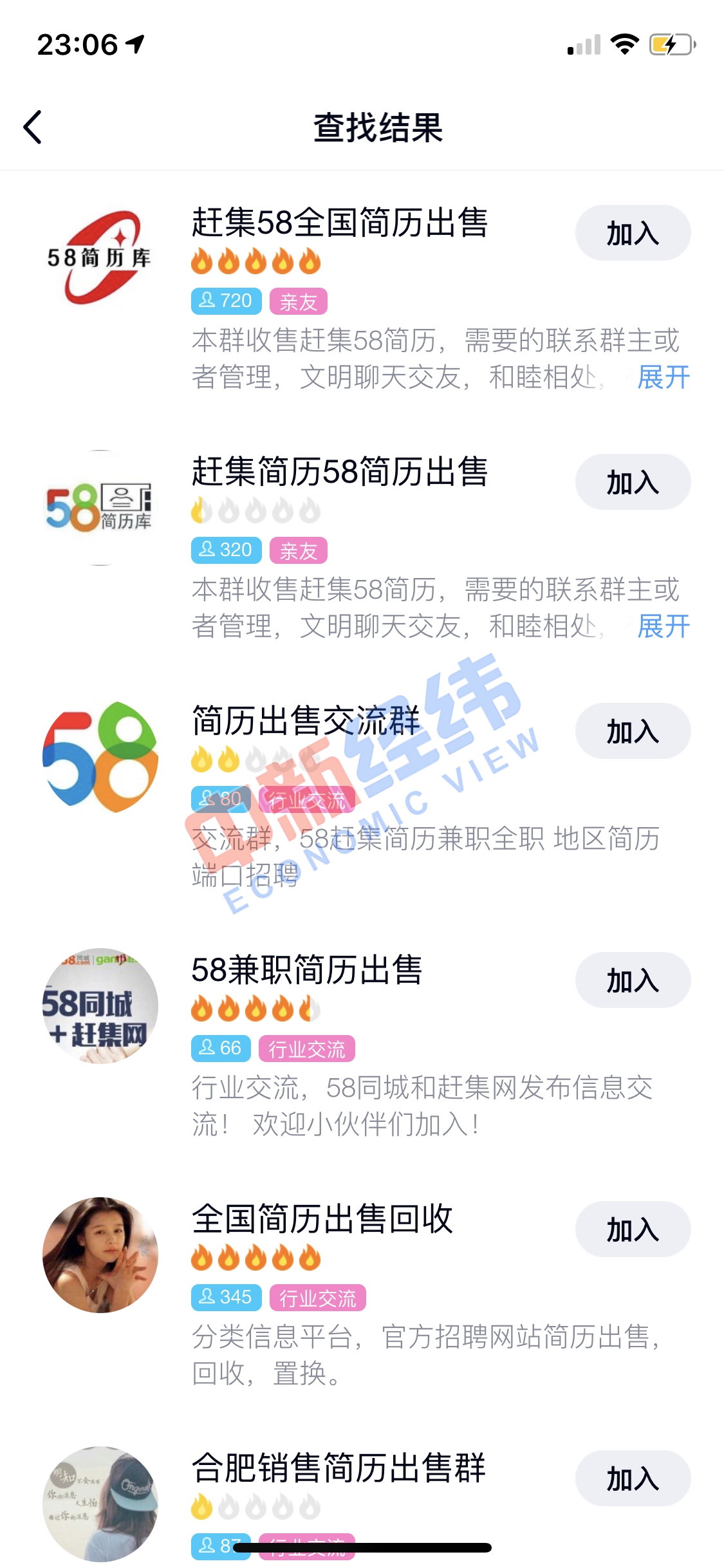The image size is (724, 1568).
Task: Click the 行业交流 tag for 全国简历出售回收
Action: [318, 1296]
